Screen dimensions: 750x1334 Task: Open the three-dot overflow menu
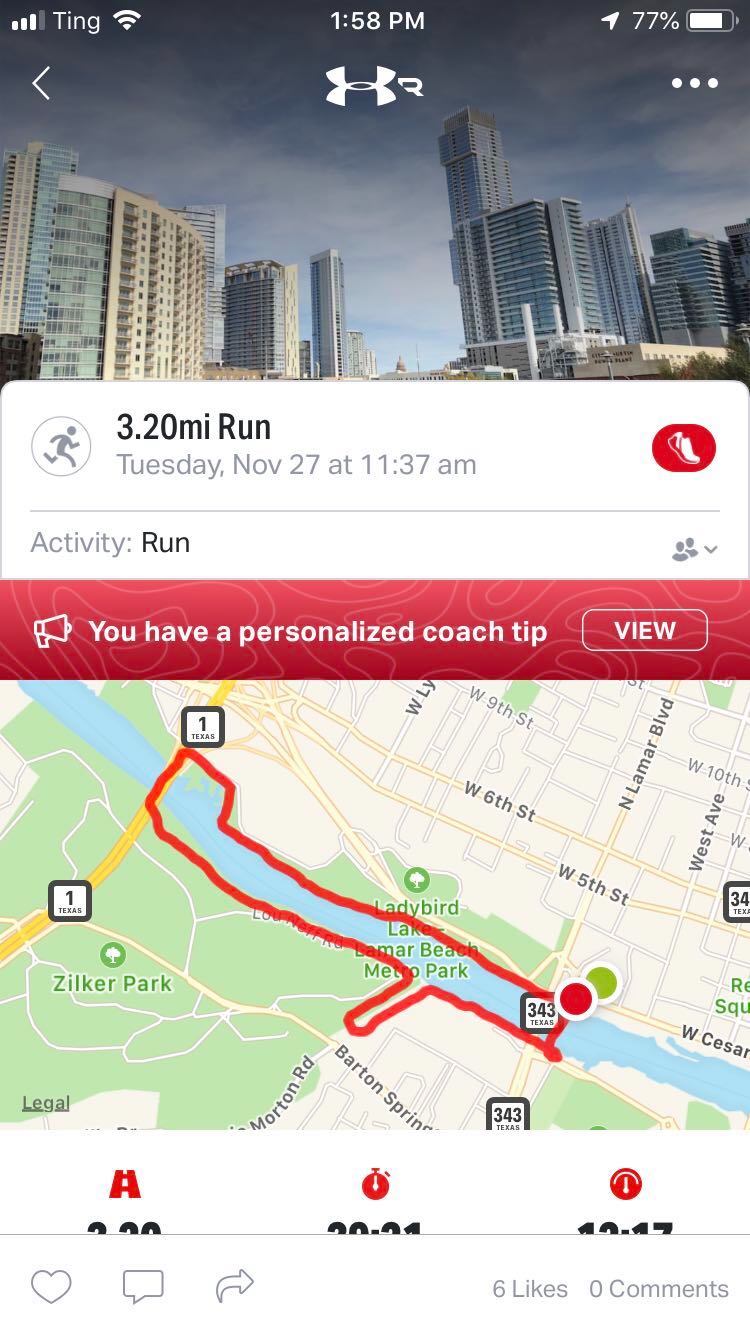[694, 83]
